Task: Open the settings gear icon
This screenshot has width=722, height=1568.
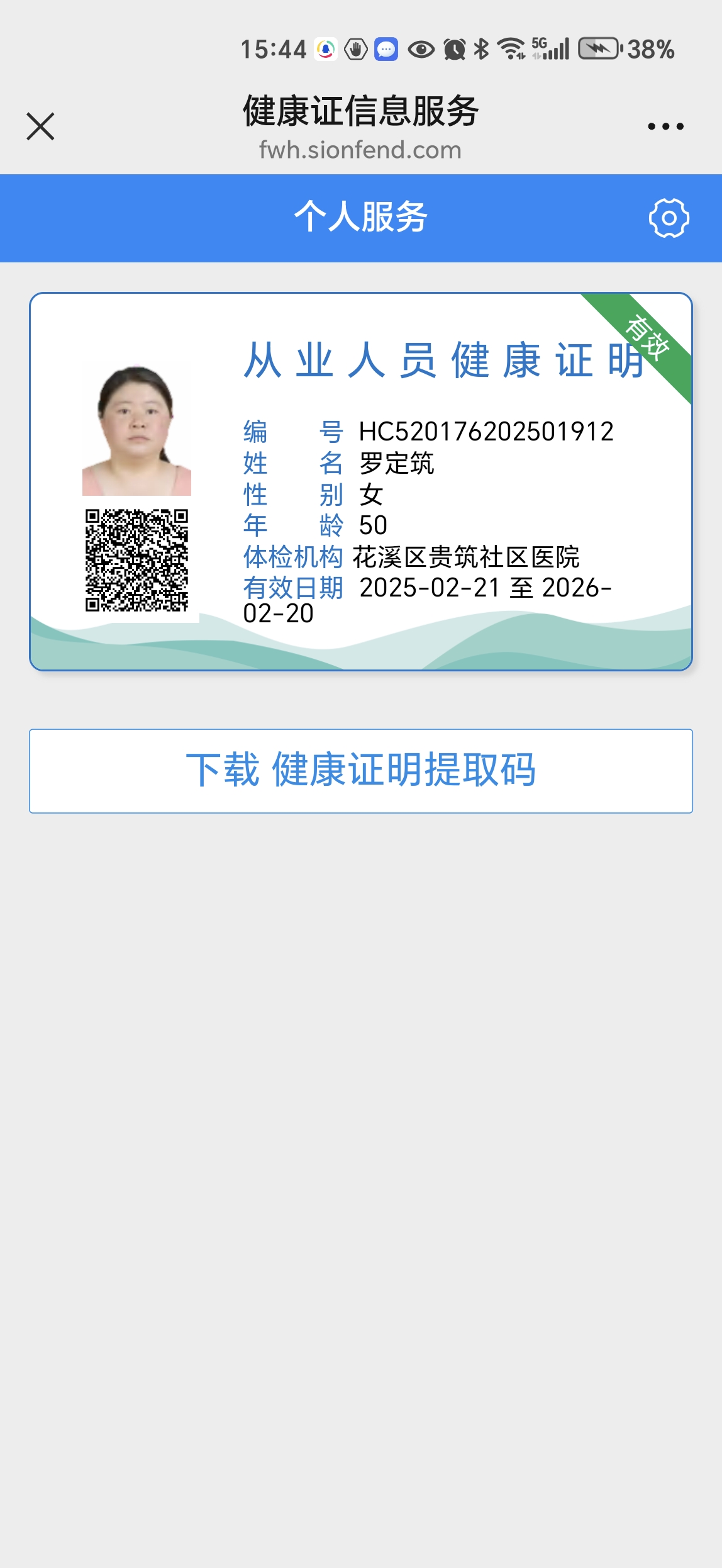Action: (x=669, y=218)
